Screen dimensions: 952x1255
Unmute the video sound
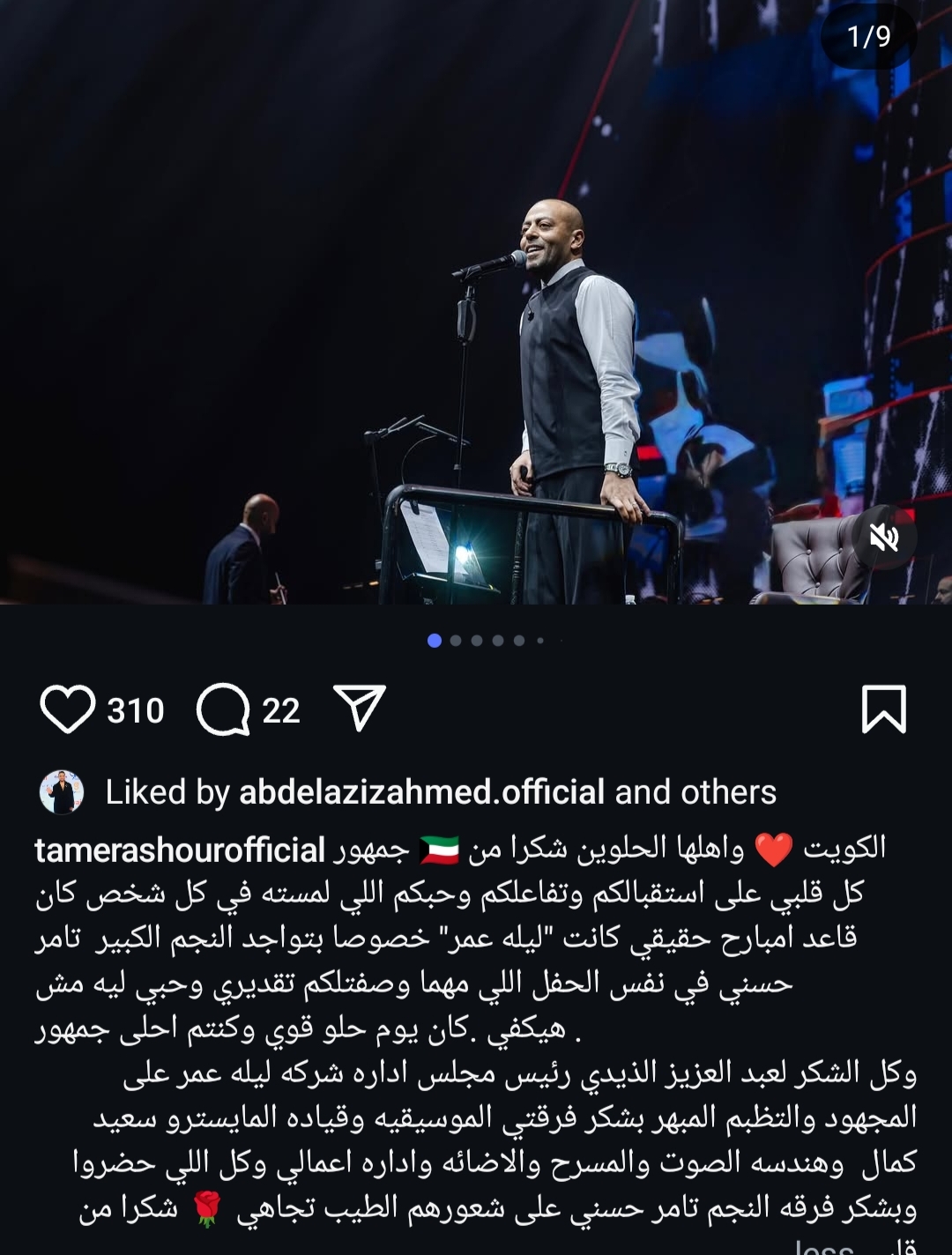[x=884, y=537]
